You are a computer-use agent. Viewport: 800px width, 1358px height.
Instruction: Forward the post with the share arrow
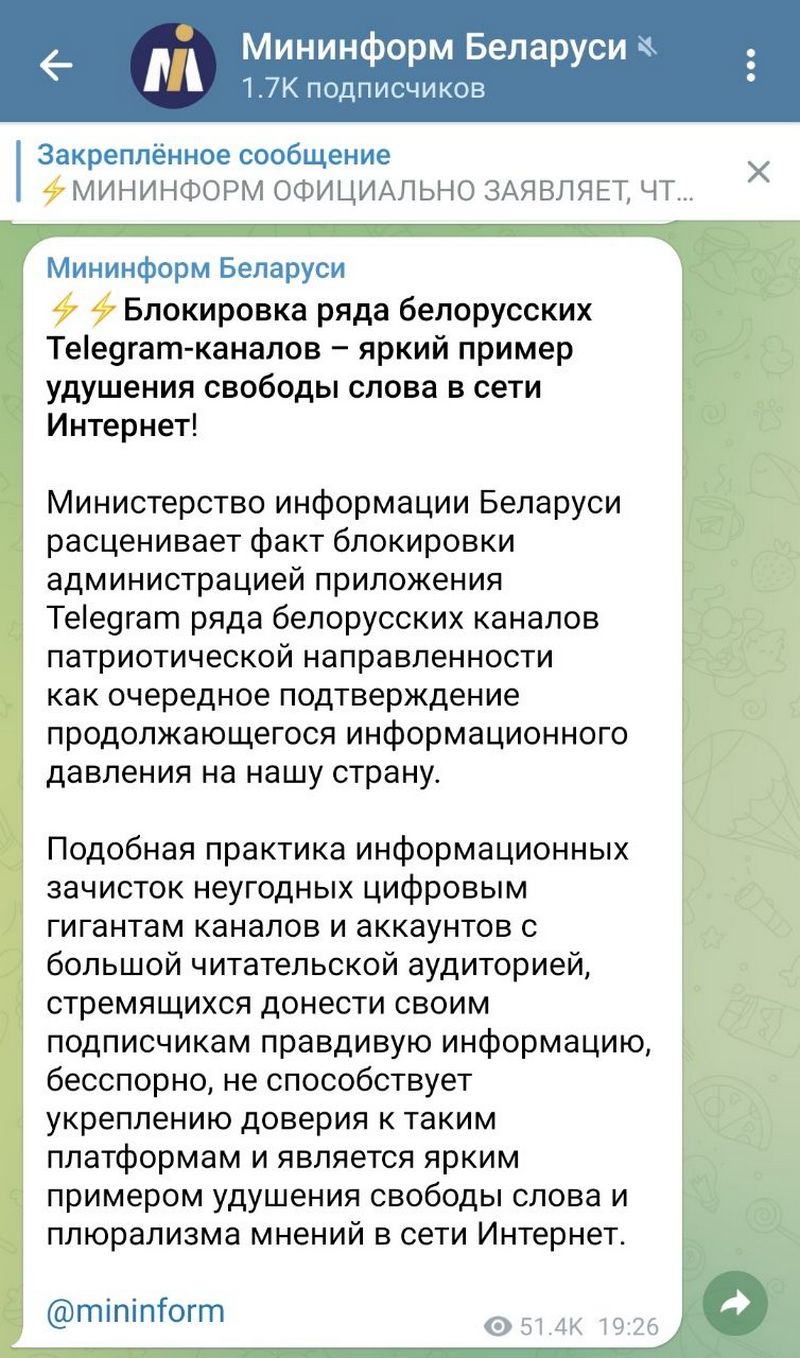tap(735, 1302)
